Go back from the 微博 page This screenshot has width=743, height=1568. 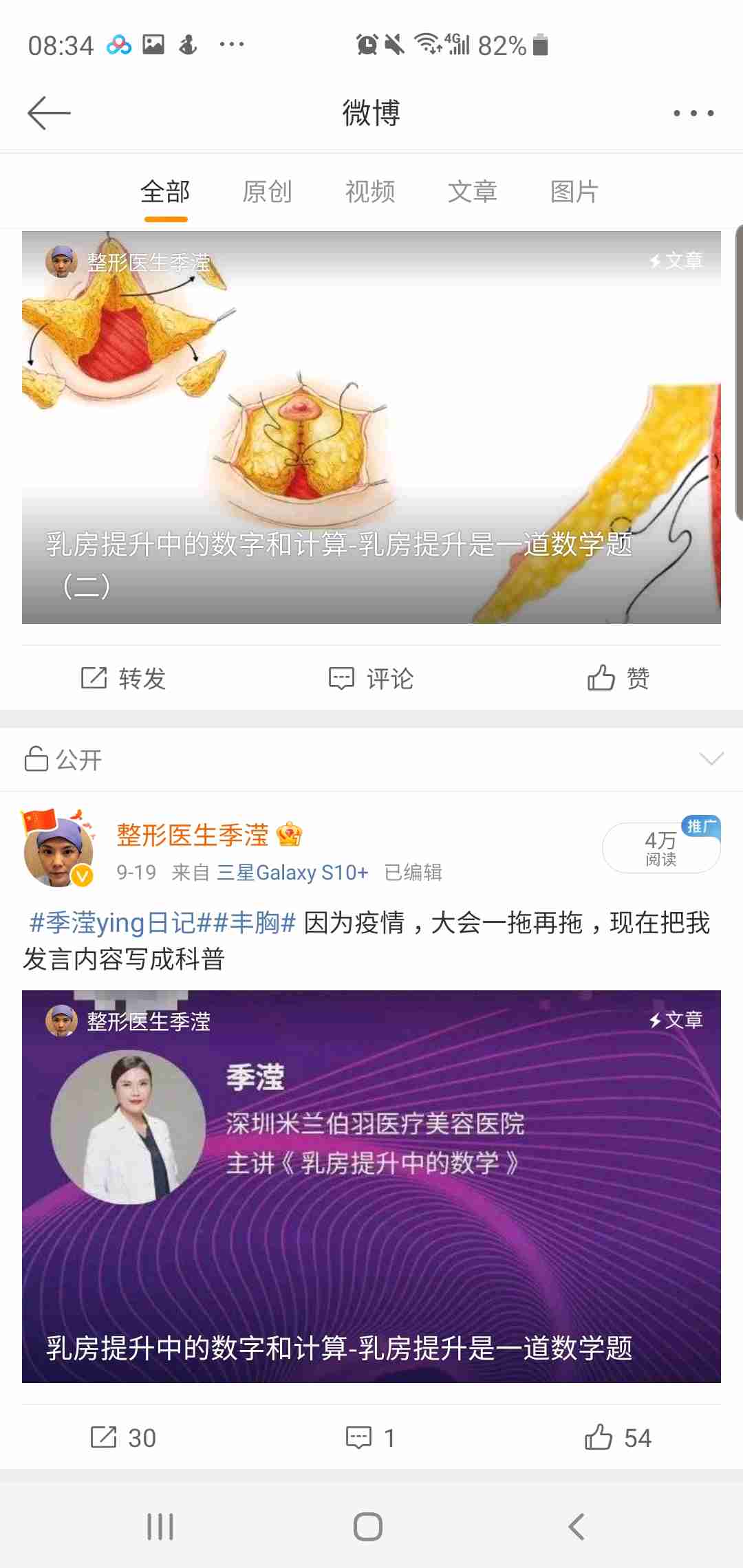(x=49, y=113)
